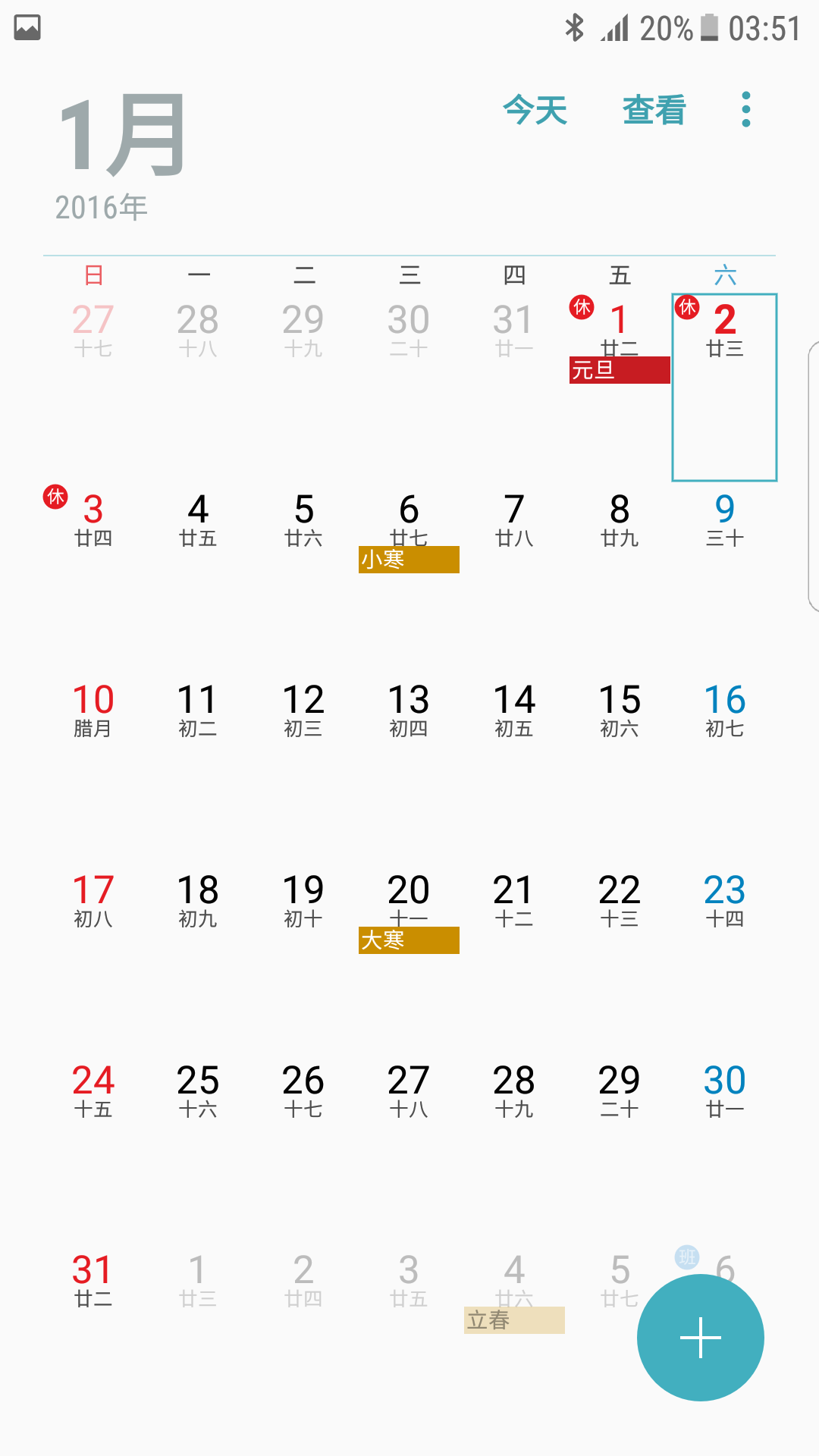Viewport: 819px width, 1456px height.
Task: Select January 6 with 小寒 label
Action: tap(409, 523)
